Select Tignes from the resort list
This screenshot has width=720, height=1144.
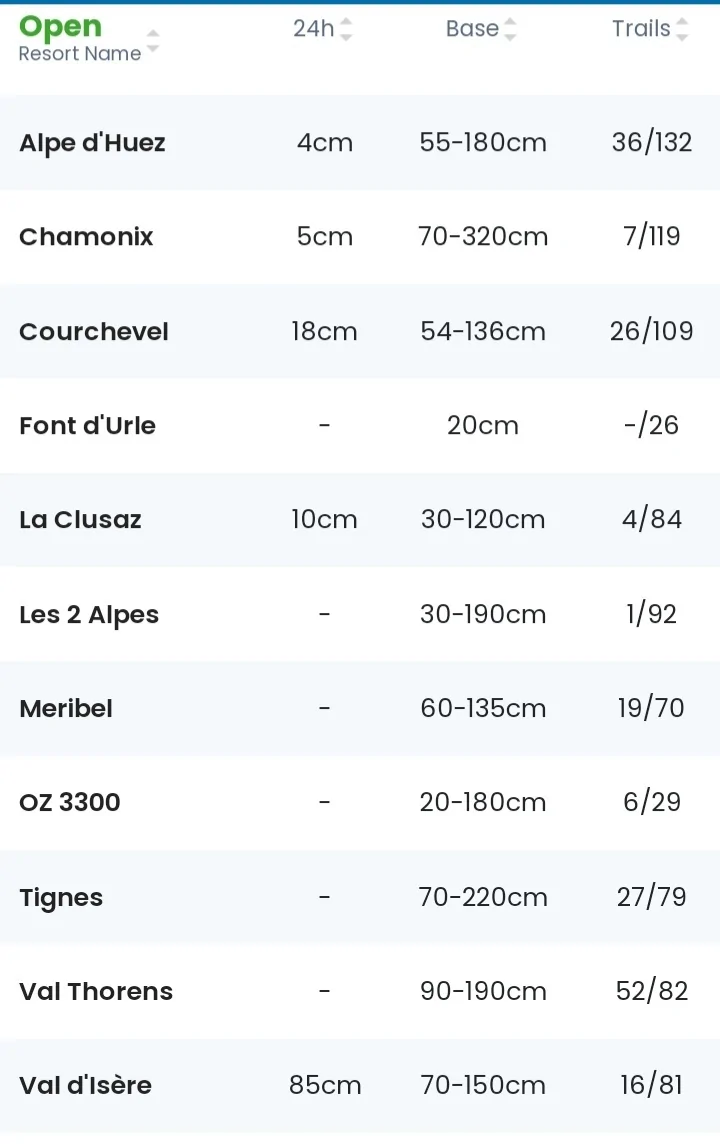61,898
